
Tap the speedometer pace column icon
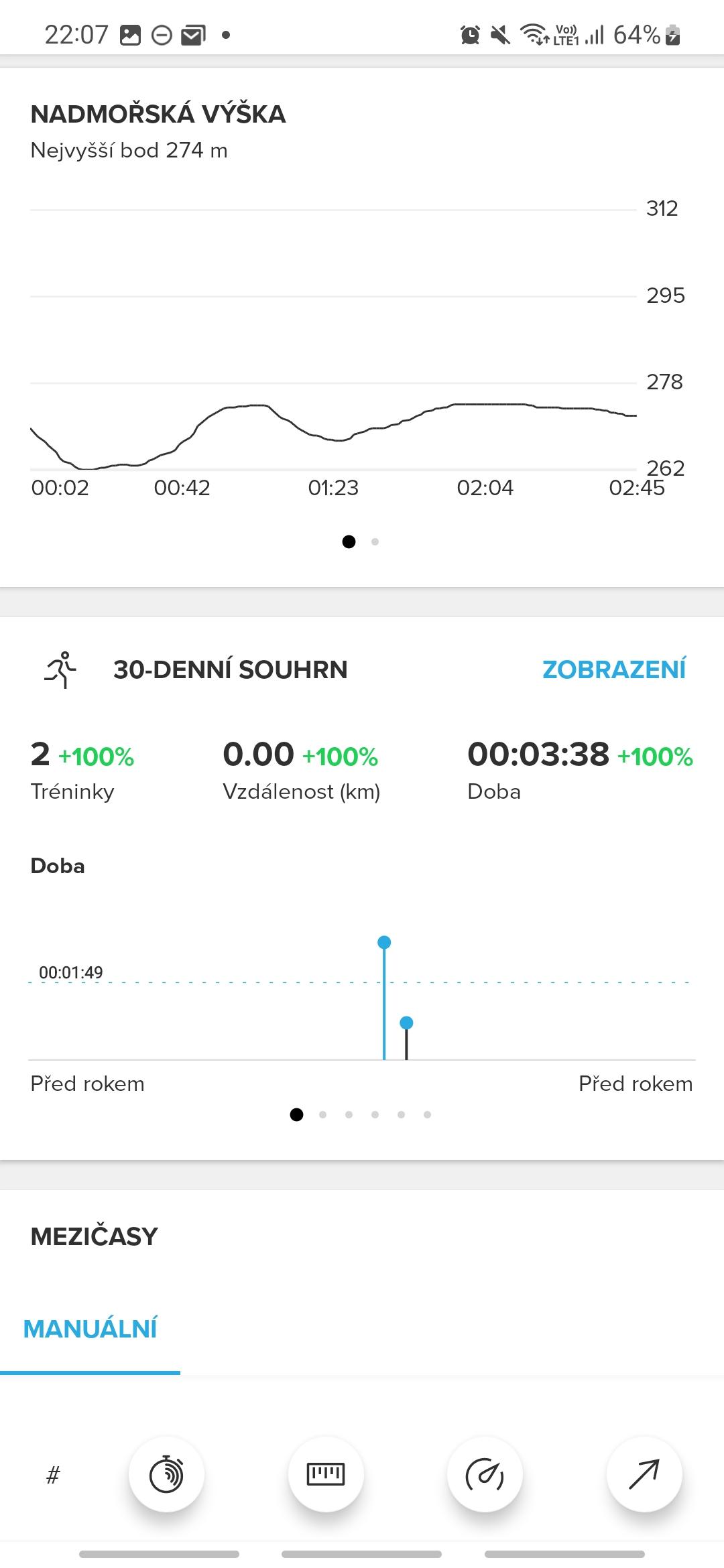coord(485,1474)
